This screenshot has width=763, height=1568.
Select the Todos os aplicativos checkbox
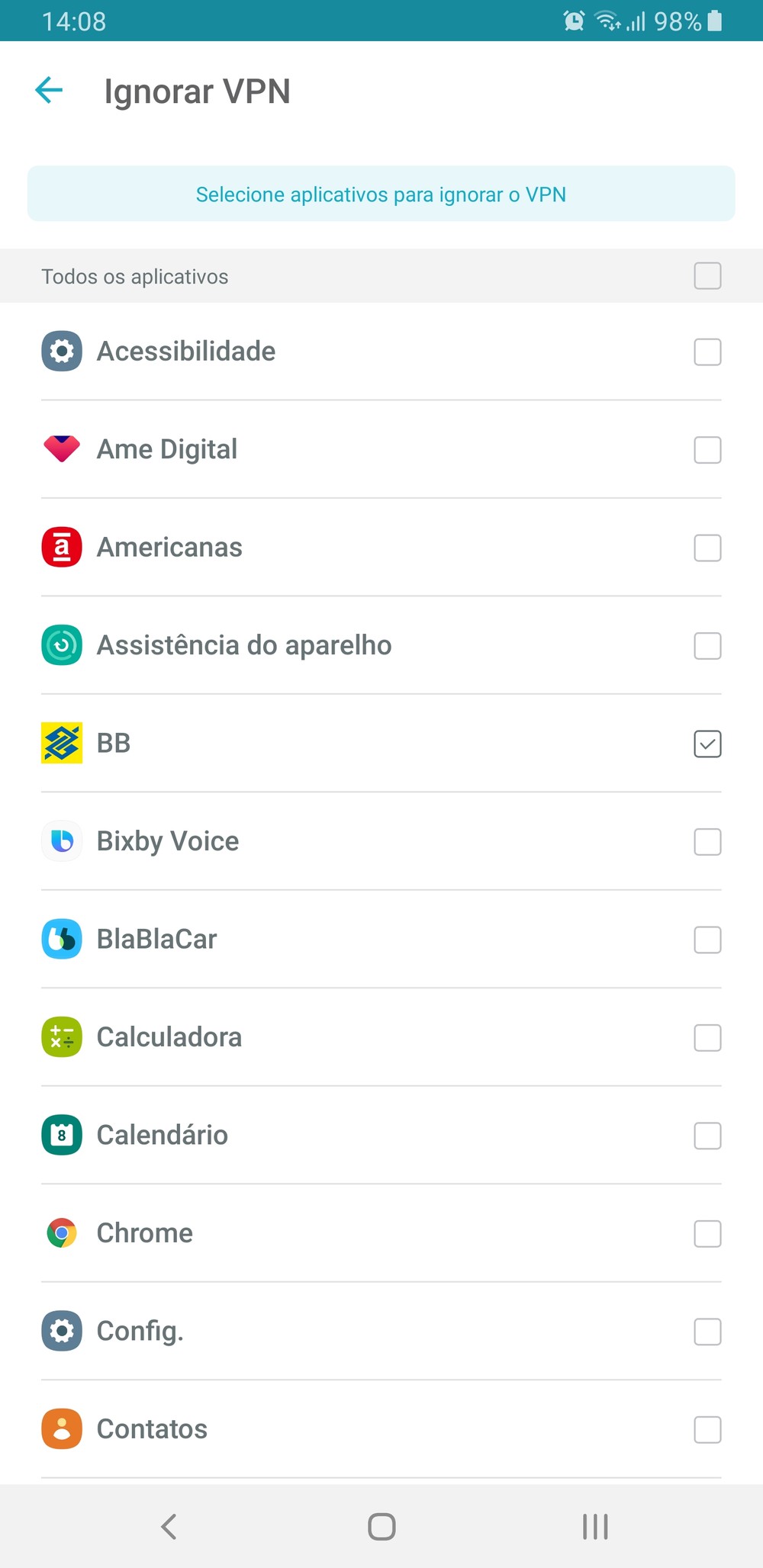coord(707,276)
